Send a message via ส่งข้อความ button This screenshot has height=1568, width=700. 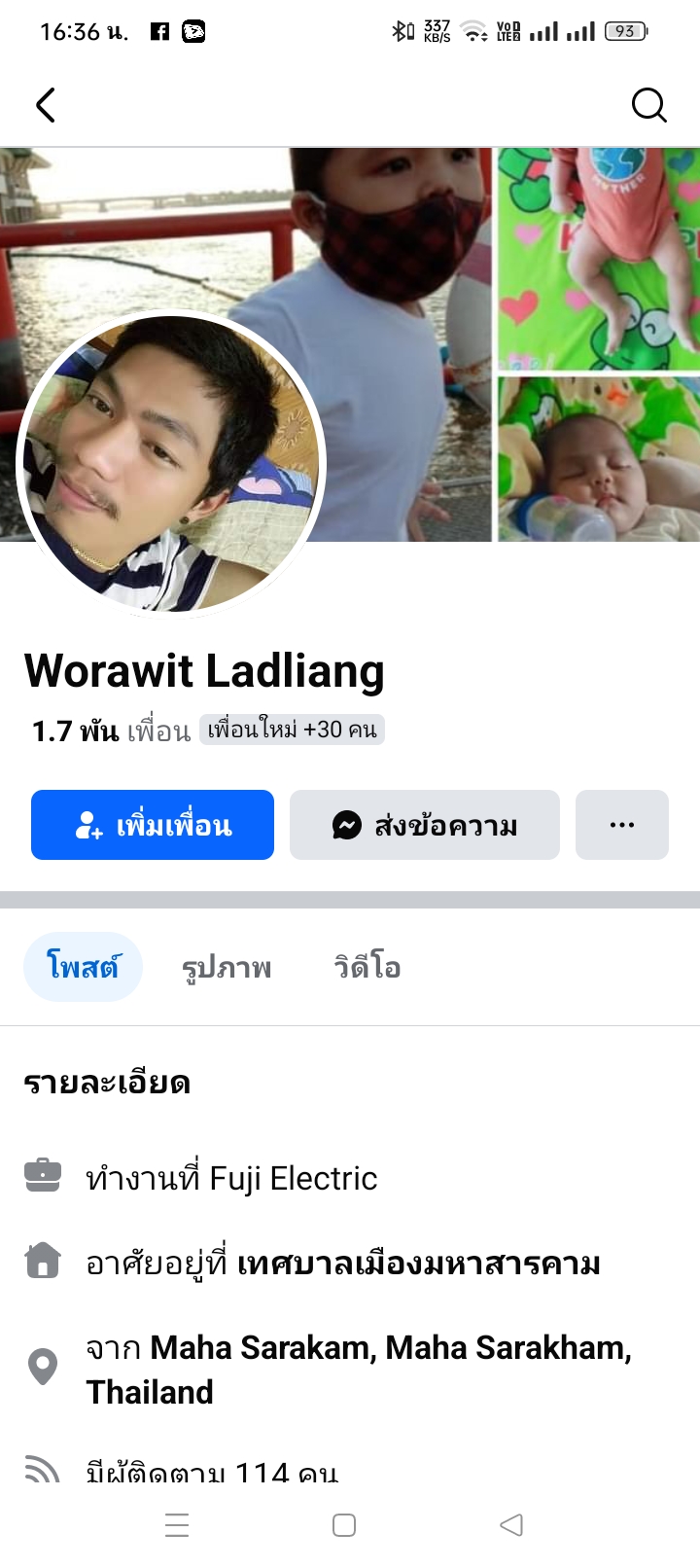tap(425, 825)
